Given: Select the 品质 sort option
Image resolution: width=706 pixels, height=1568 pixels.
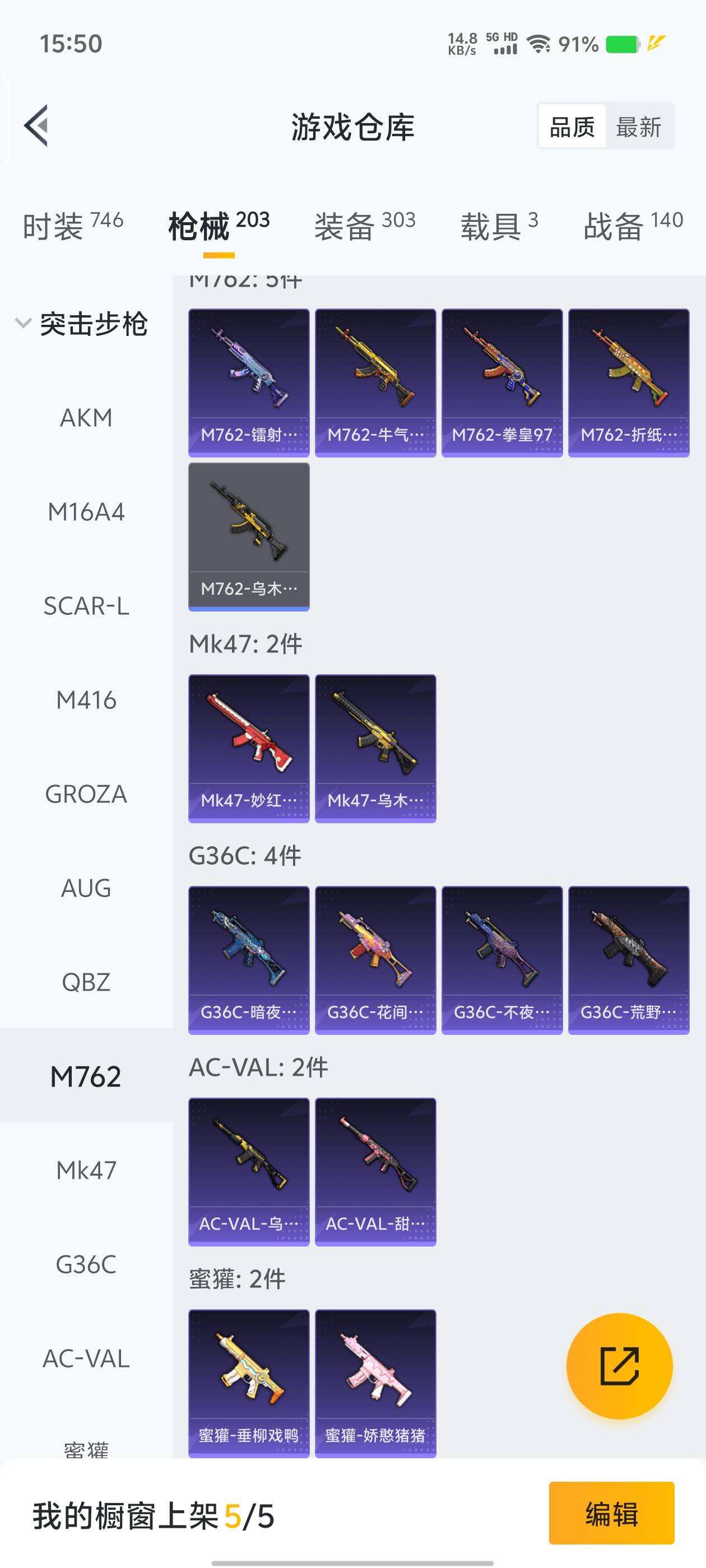Looking at the screenshot, I should [572, 127].
